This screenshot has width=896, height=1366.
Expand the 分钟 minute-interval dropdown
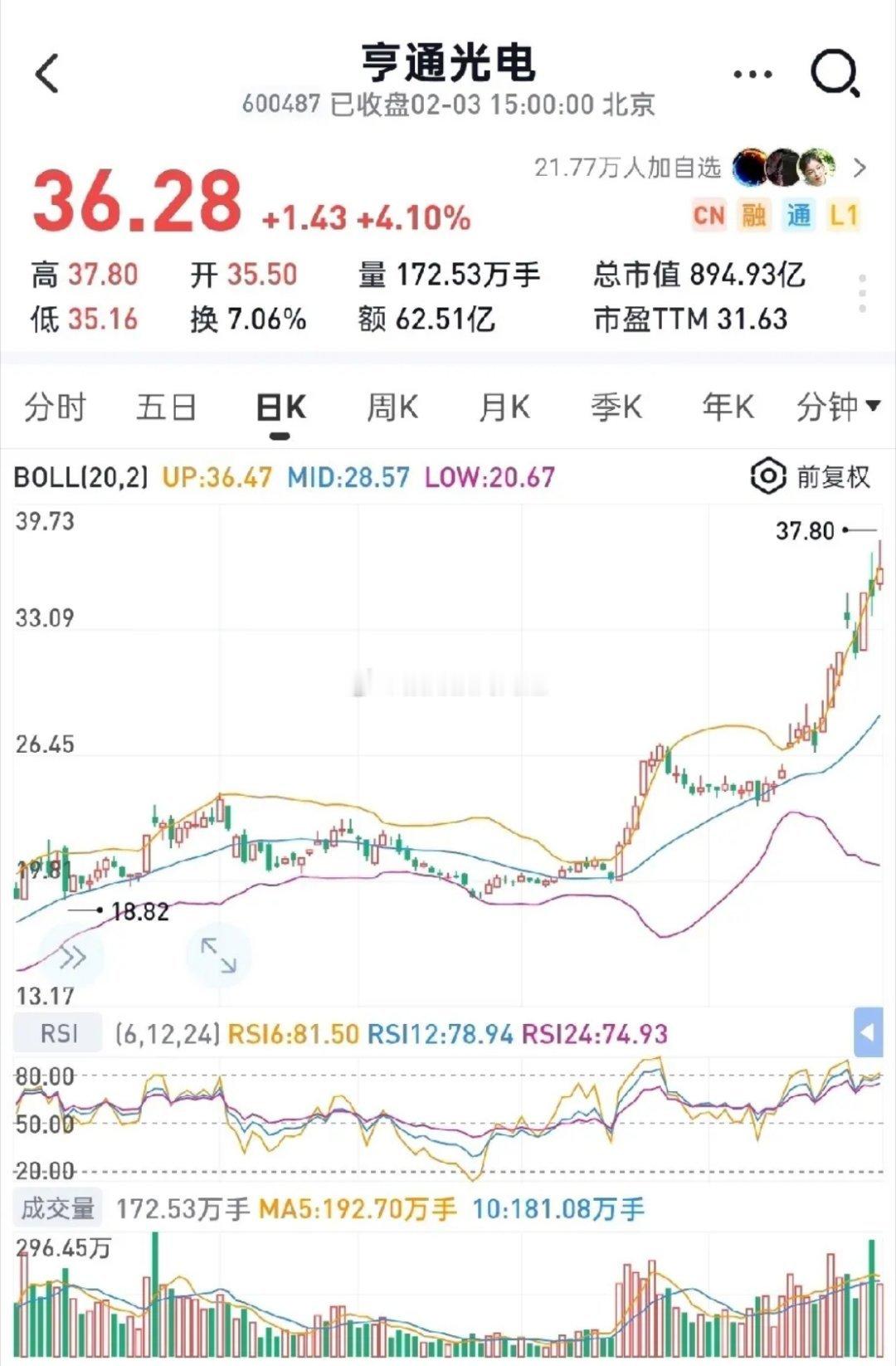point(836,407)
